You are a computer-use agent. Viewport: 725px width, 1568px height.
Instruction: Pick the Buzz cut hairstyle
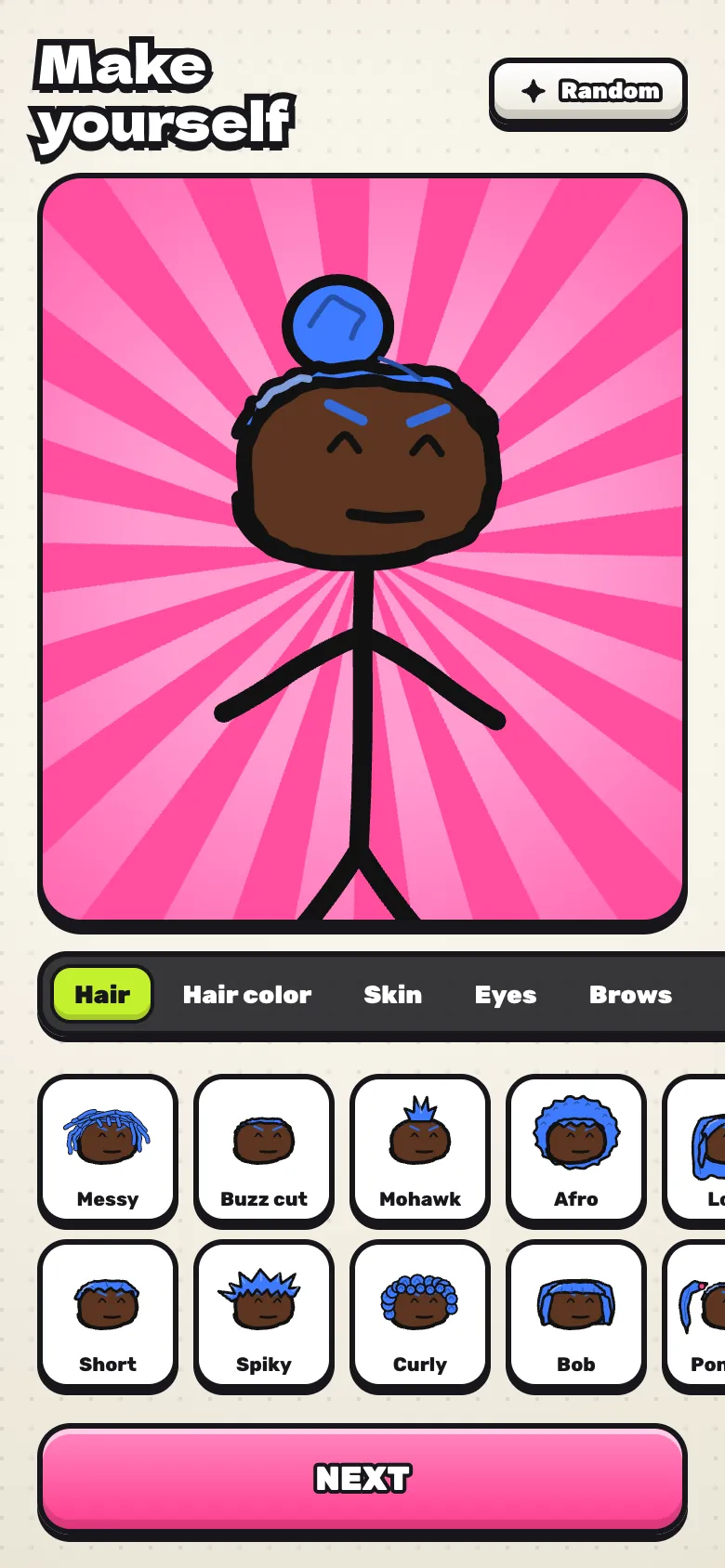click(264, 1150)
